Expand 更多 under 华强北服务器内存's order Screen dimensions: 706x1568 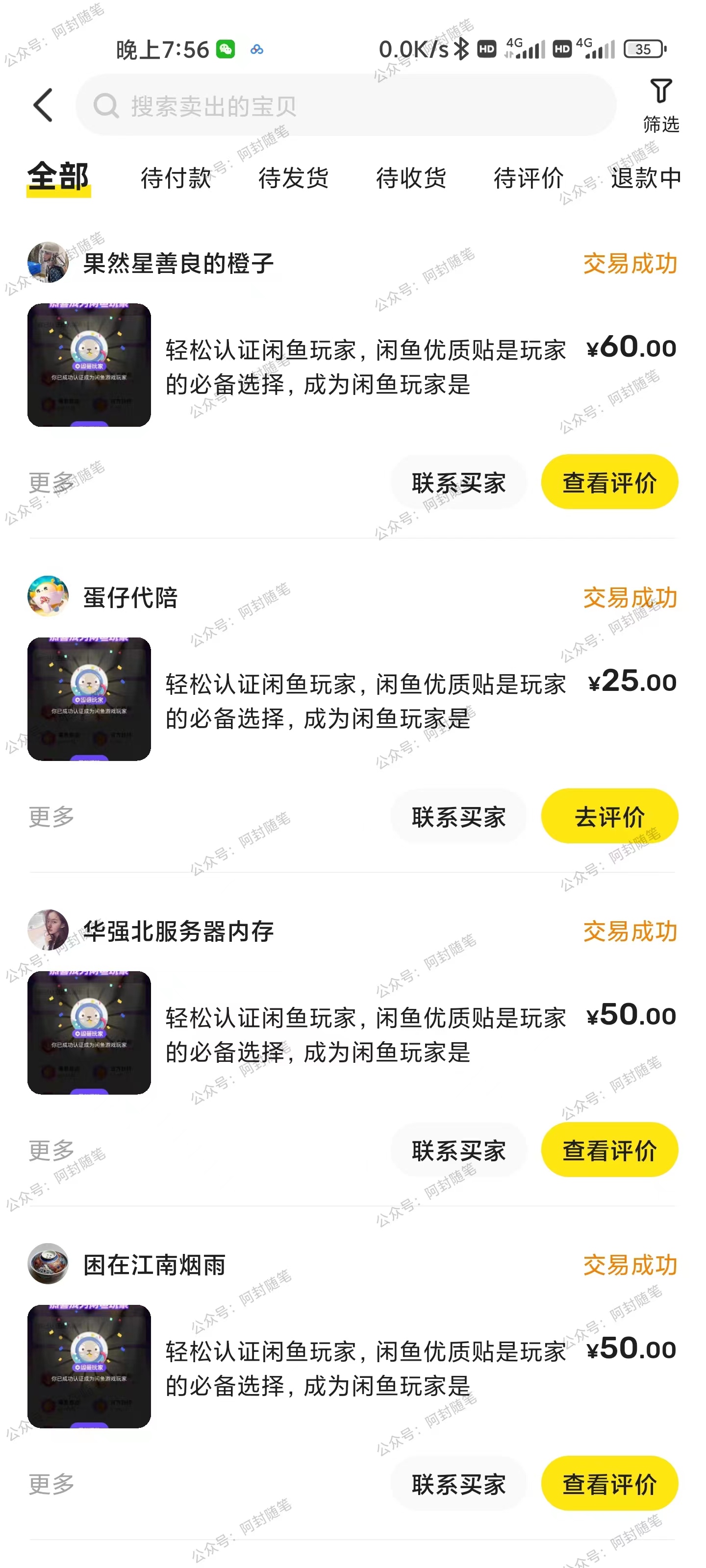(52, 1150)
